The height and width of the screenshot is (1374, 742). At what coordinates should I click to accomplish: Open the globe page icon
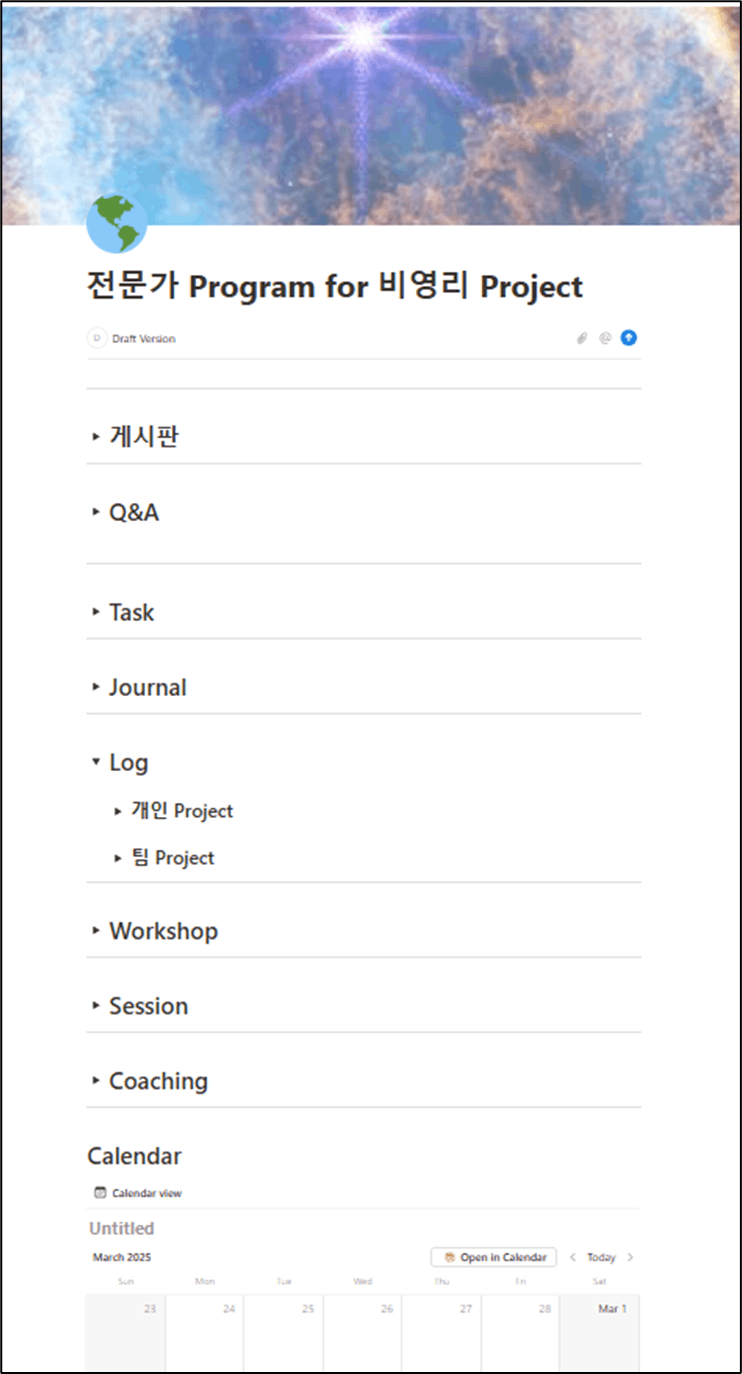click(x=117, y=224)
